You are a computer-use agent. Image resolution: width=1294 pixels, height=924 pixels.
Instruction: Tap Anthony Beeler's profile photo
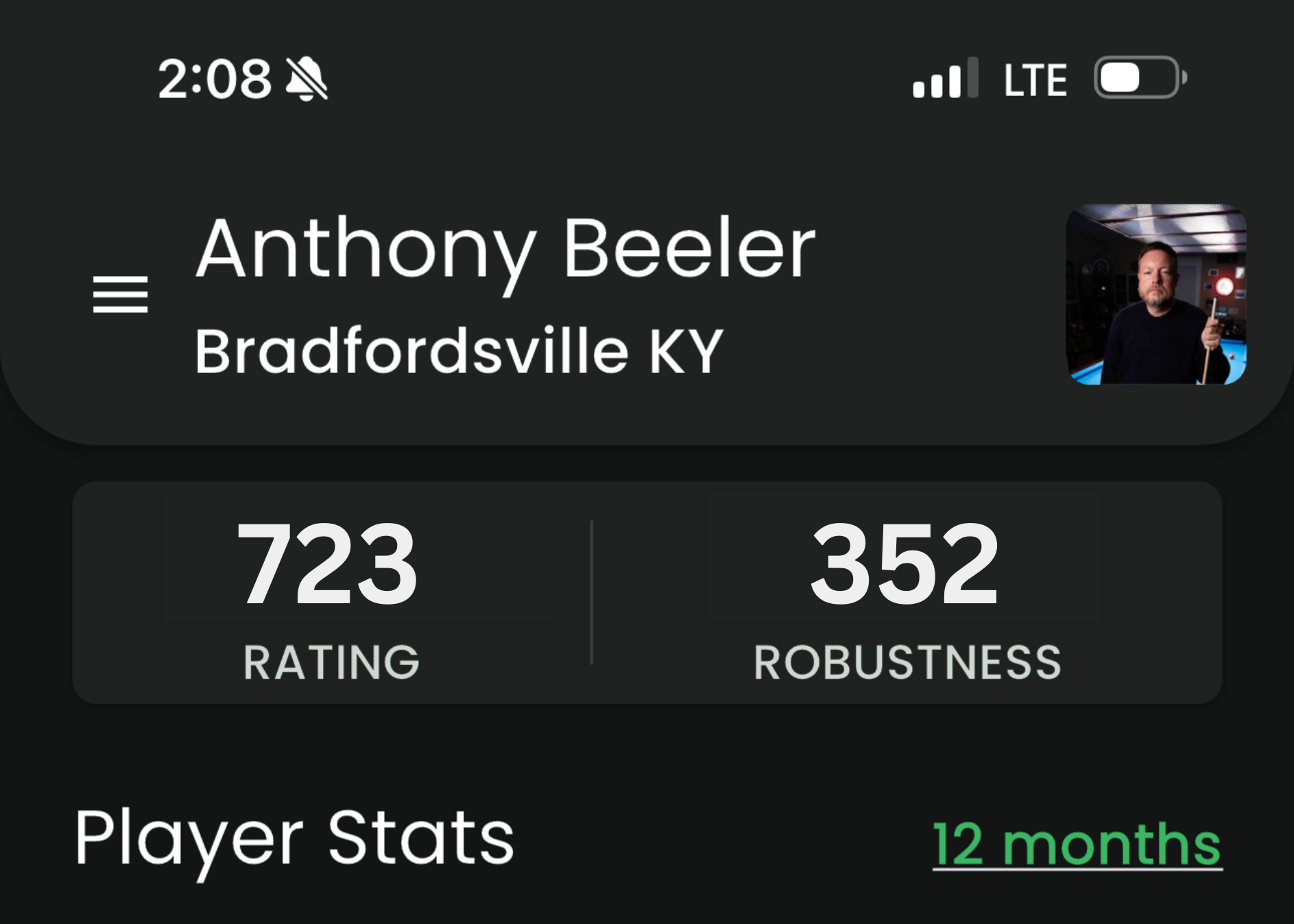[x=1156, y=295]
